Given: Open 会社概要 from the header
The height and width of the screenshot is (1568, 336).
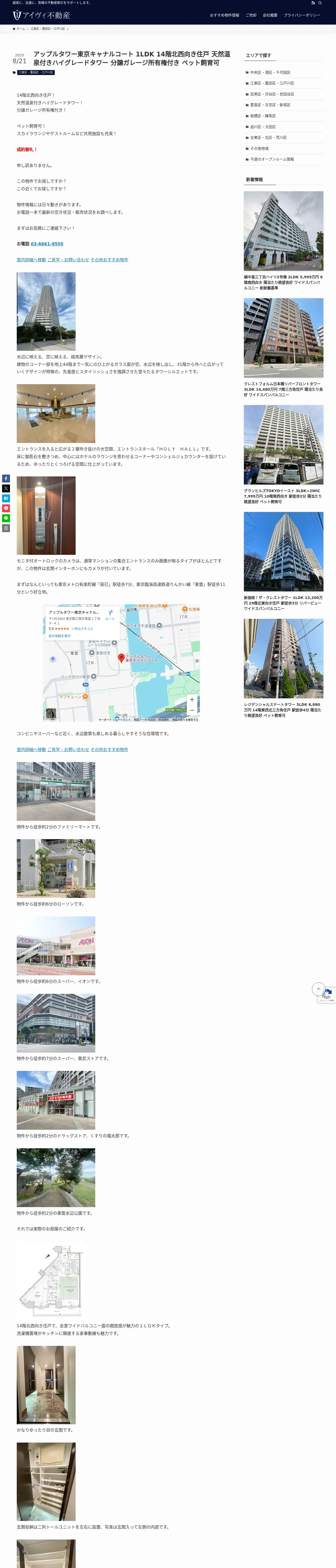Looking at the screenshot, I should tap(270, 15).
